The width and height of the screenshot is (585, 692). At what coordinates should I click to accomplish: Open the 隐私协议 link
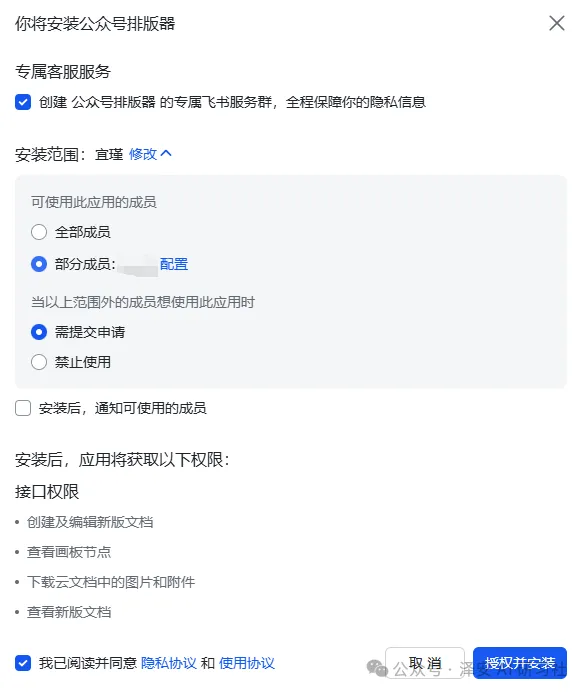169,663
